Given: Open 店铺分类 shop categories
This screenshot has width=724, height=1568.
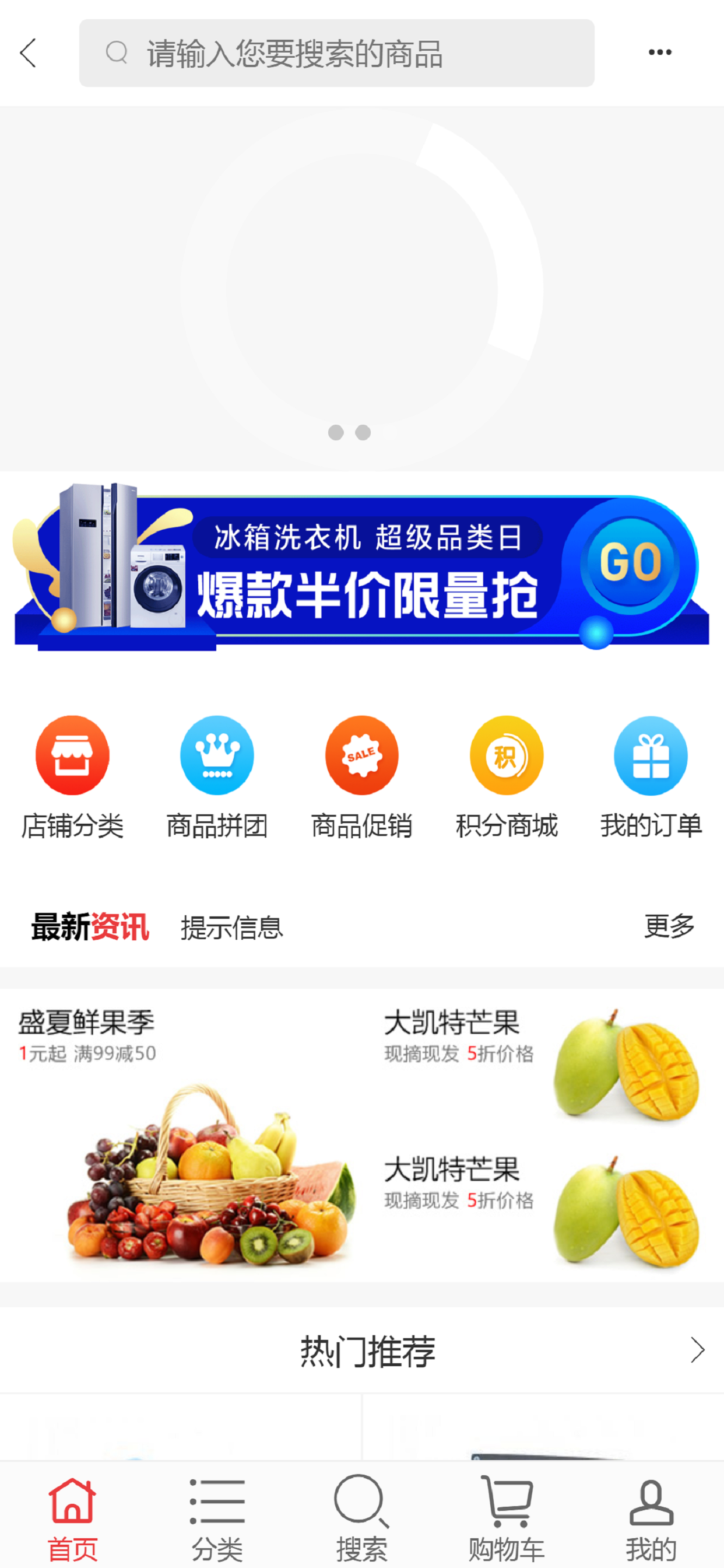Looking at the screenshot, I should point(72,778).
